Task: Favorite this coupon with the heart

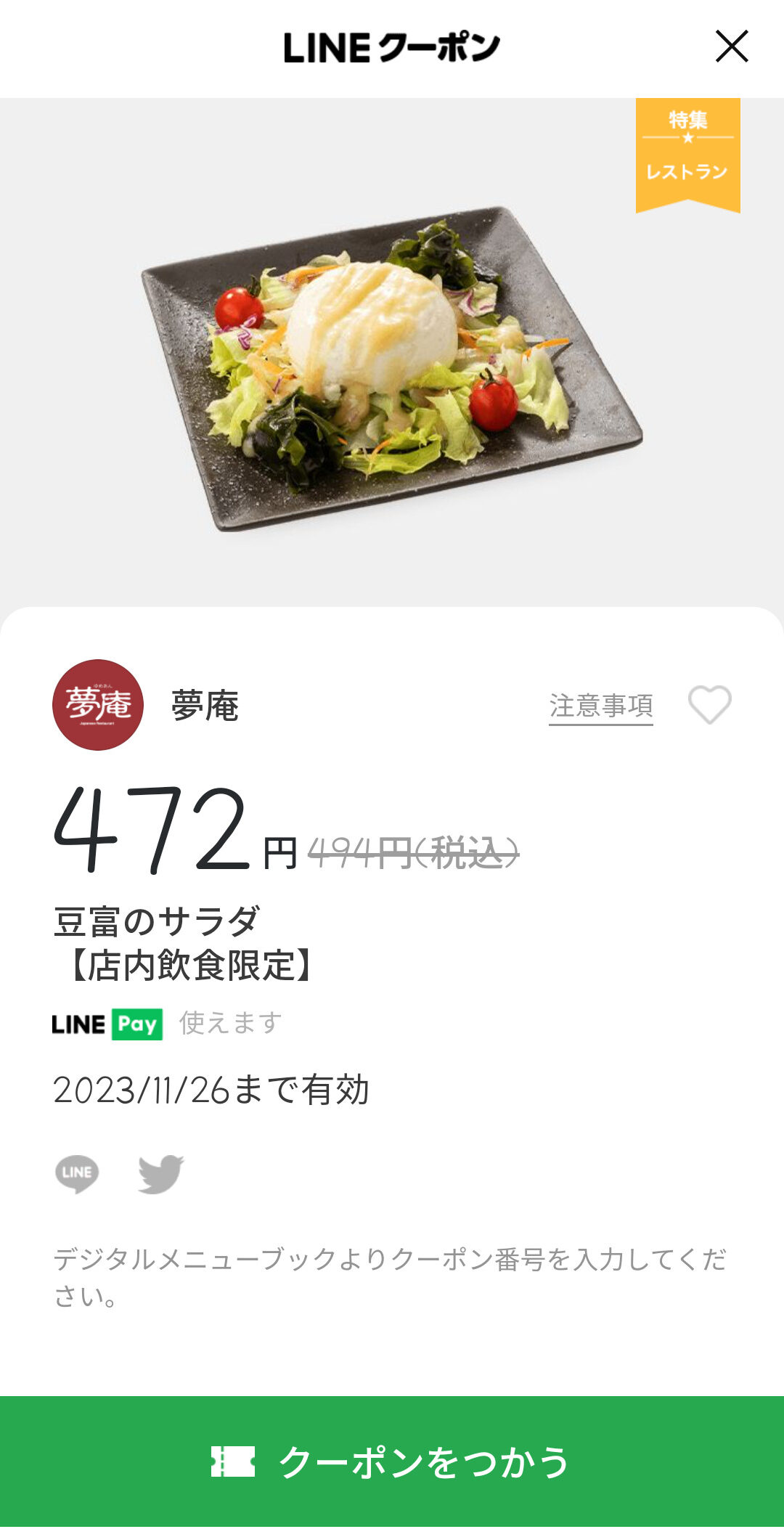Action: 709,704
